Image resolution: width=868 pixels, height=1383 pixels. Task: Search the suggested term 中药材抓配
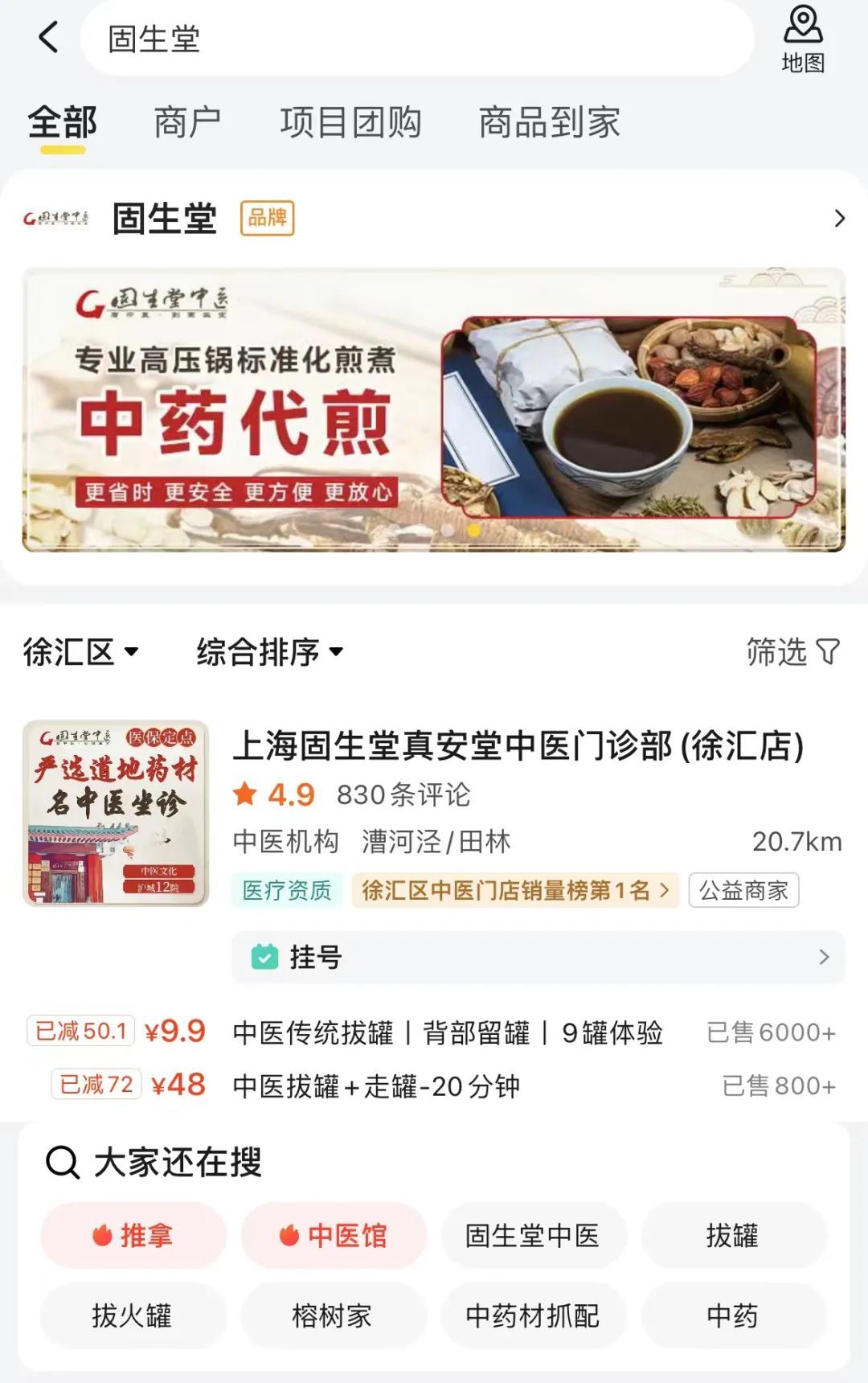click(x=533, y=1316)
